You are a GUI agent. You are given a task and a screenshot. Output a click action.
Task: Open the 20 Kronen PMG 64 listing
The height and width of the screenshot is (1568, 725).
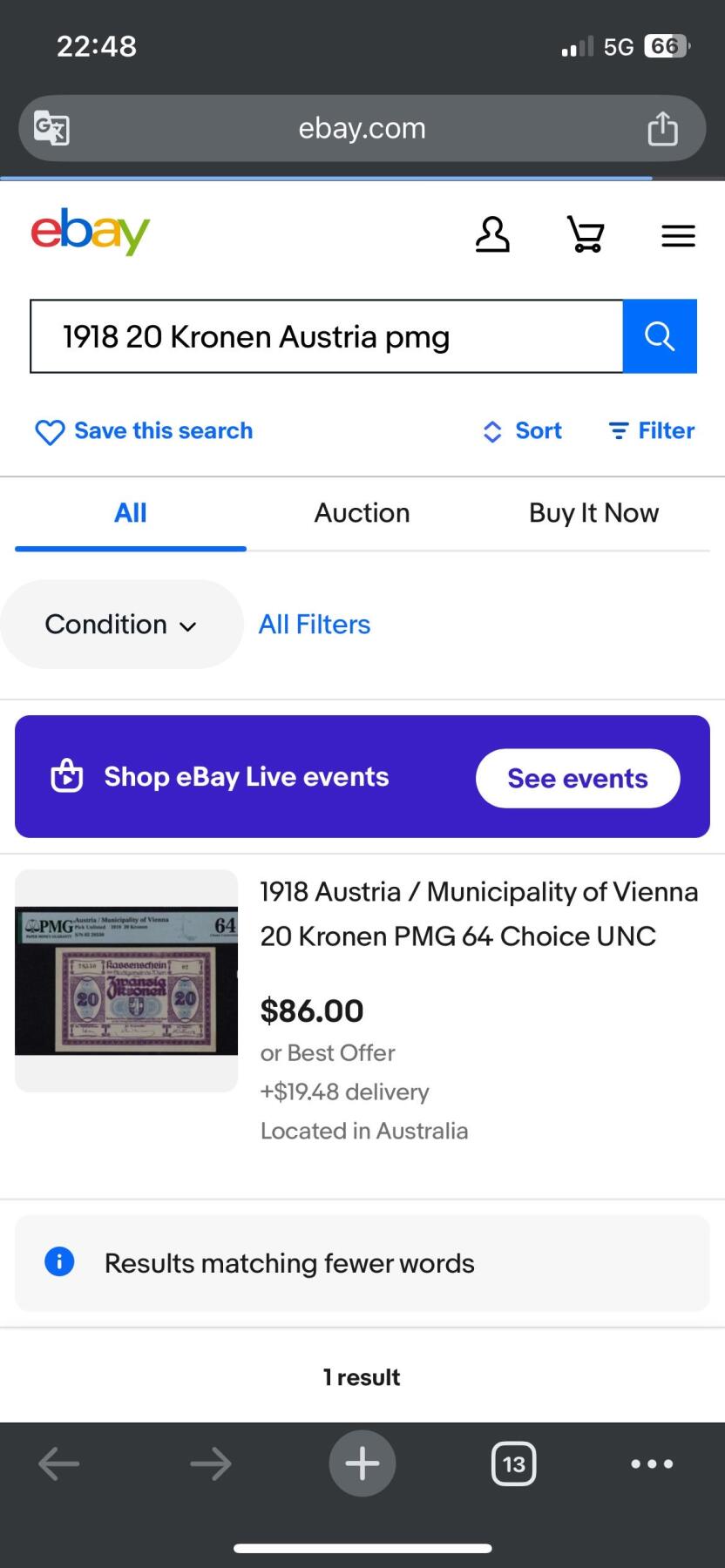[x=478, y=914]
